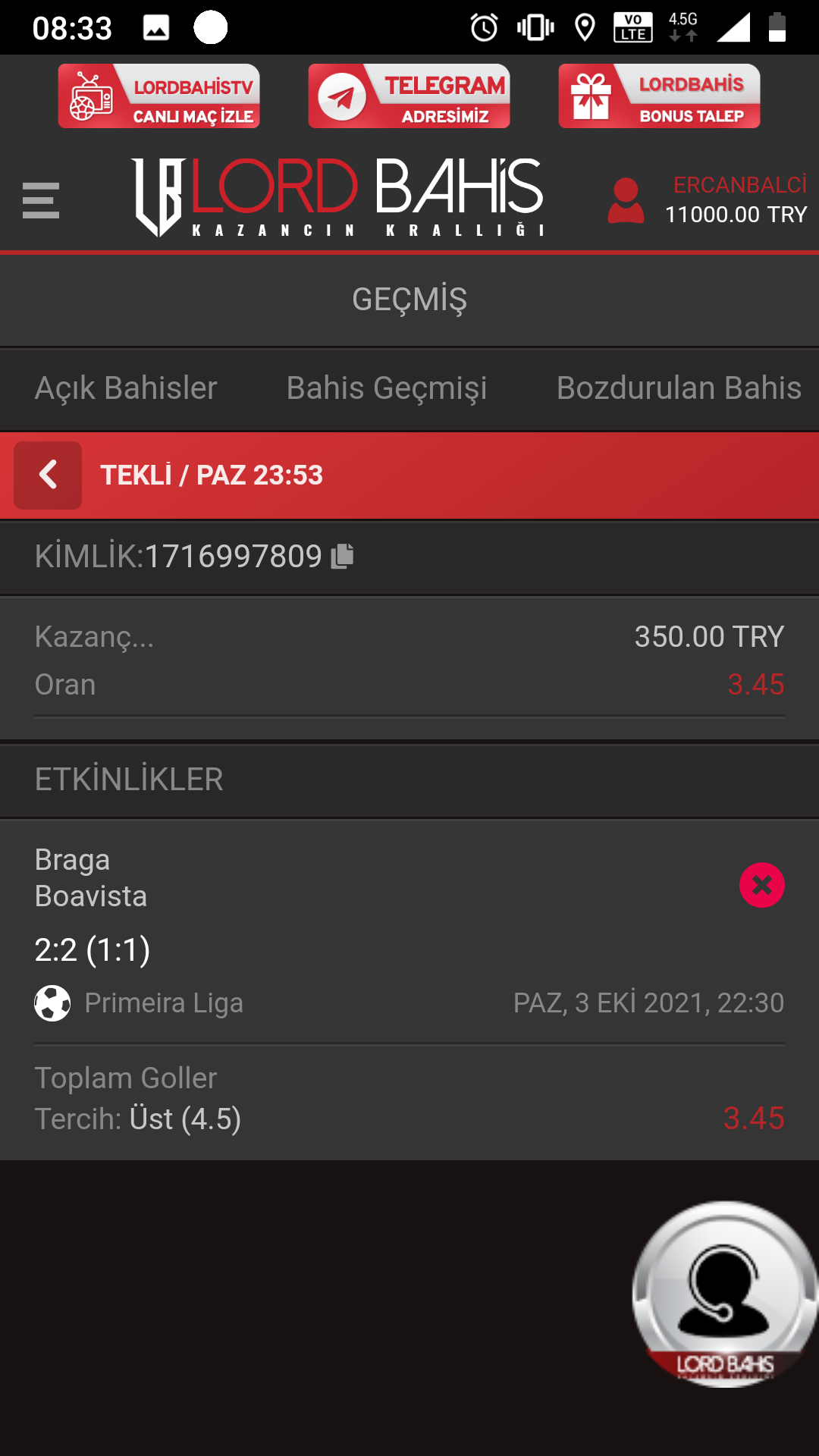The image size is (819, 1456).
Task: Tap the LordbahisTV live match banner
Action: point(159,96)
